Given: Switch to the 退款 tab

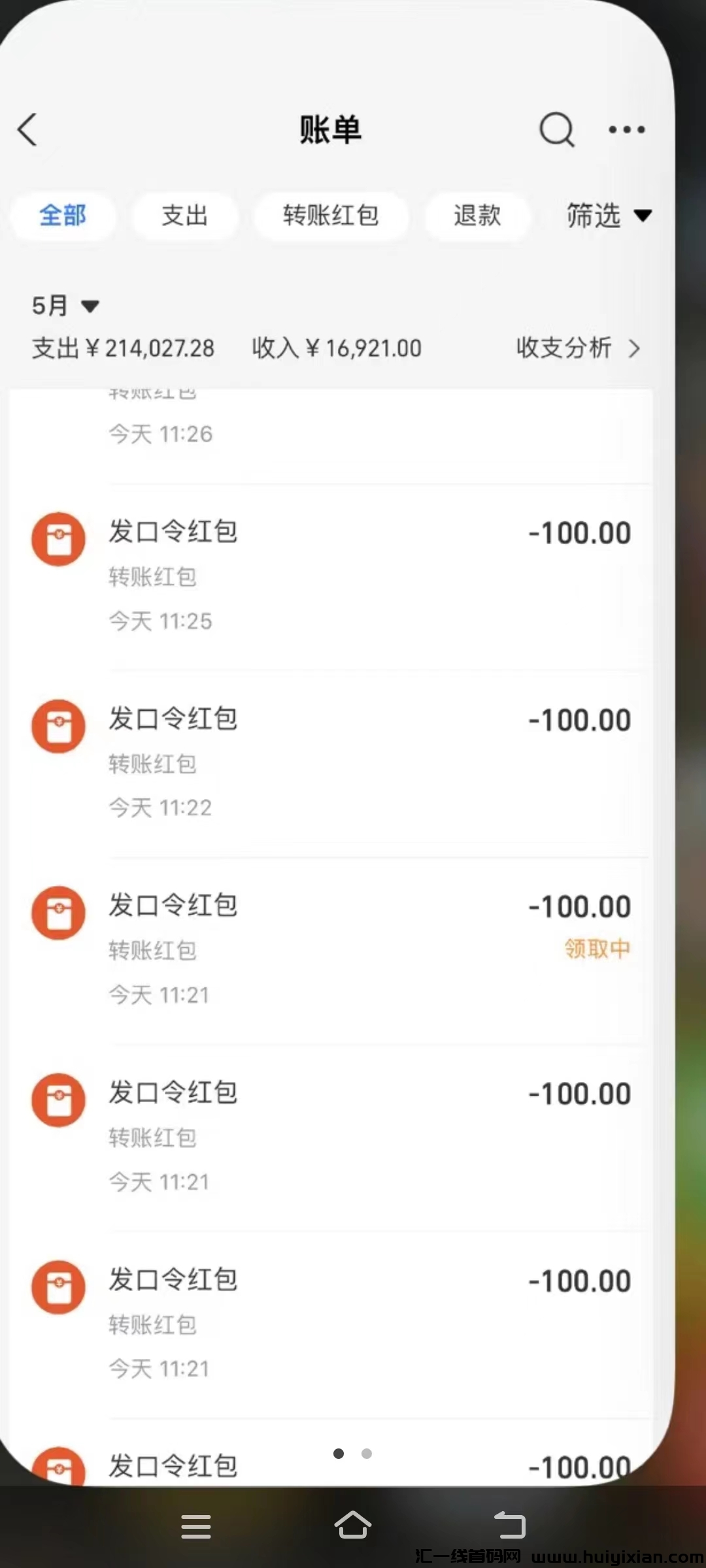Looking at the screenshot, I should click(478, 216).
